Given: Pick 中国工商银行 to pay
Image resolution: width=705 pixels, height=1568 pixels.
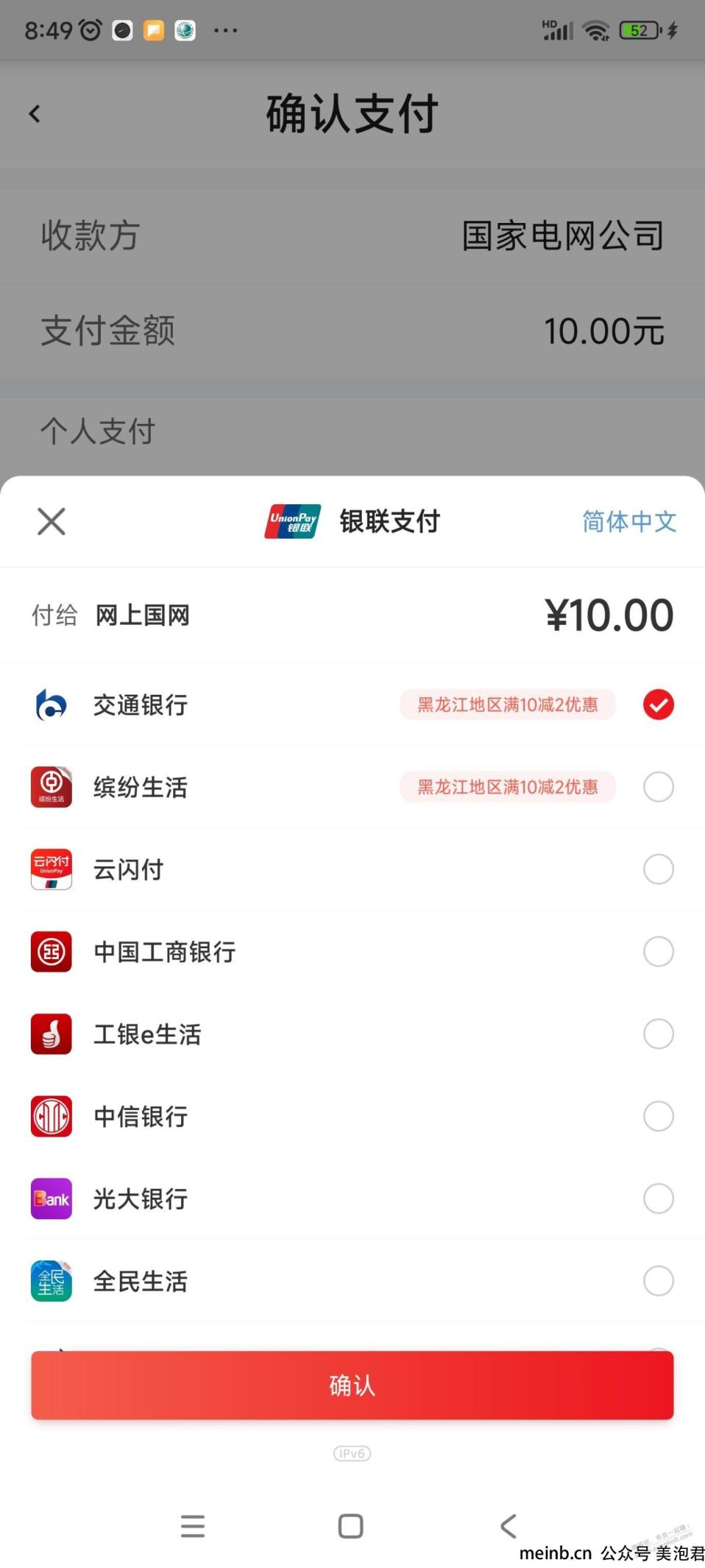Looking at the screenshot, I should tap(352, 952).
